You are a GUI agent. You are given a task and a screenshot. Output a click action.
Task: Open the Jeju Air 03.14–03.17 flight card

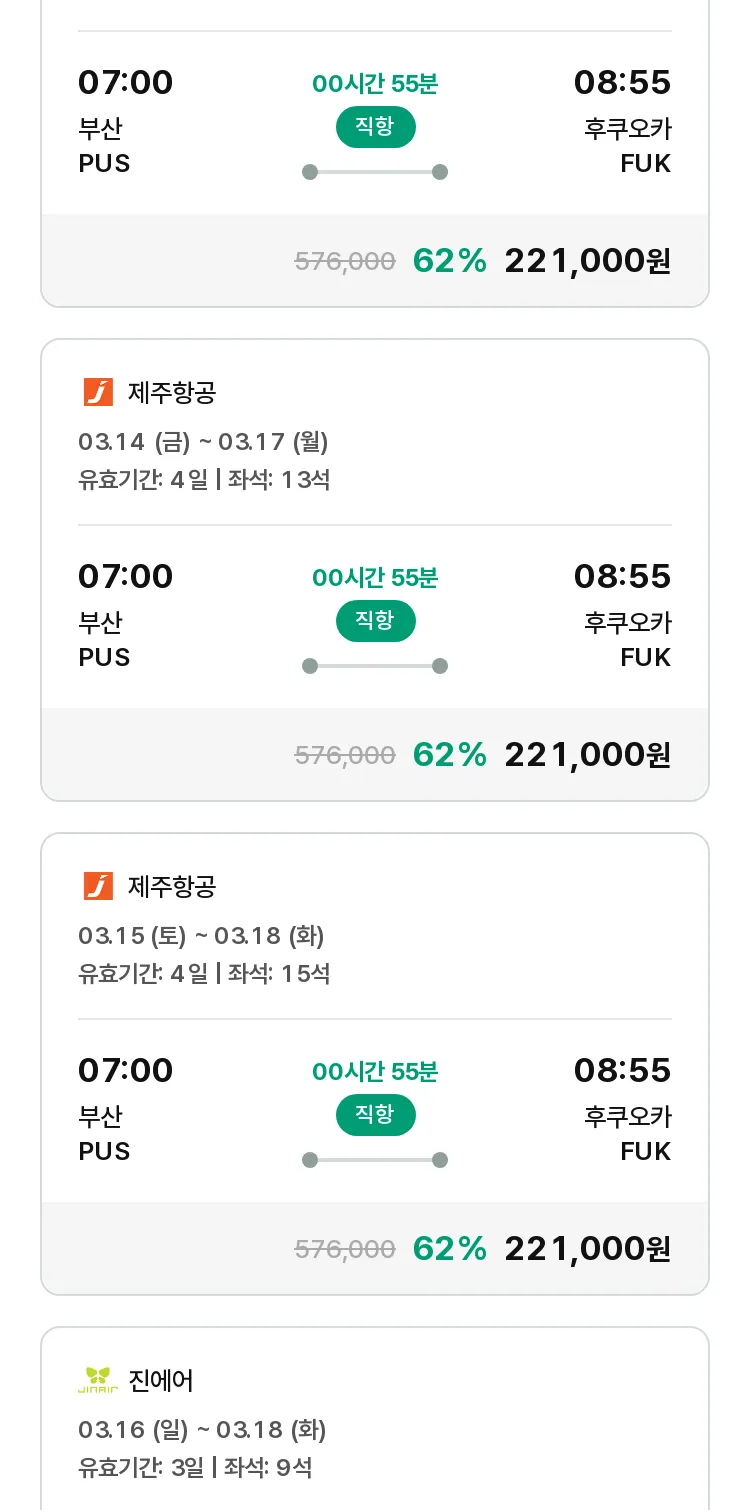click(x=375, y=570)
